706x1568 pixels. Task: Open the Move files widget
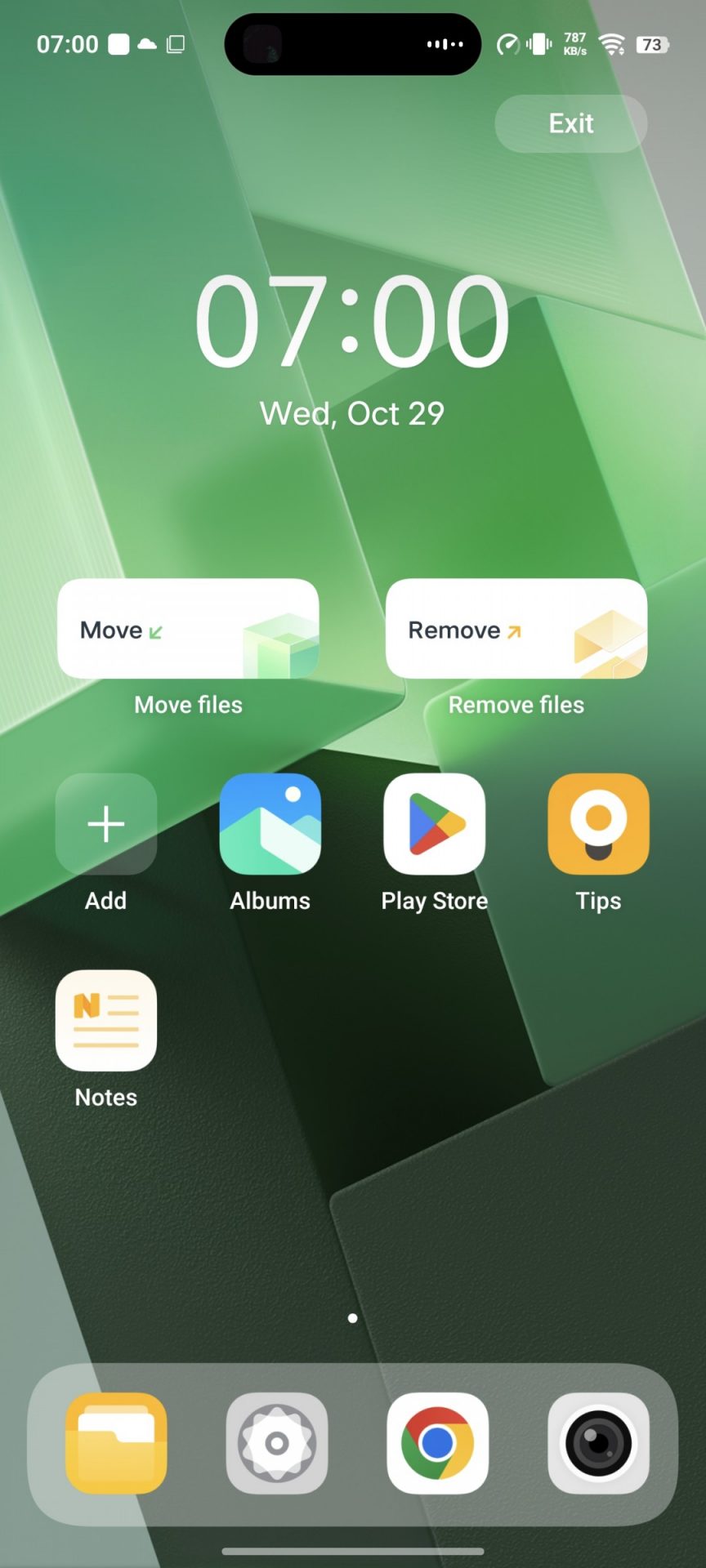188,629
